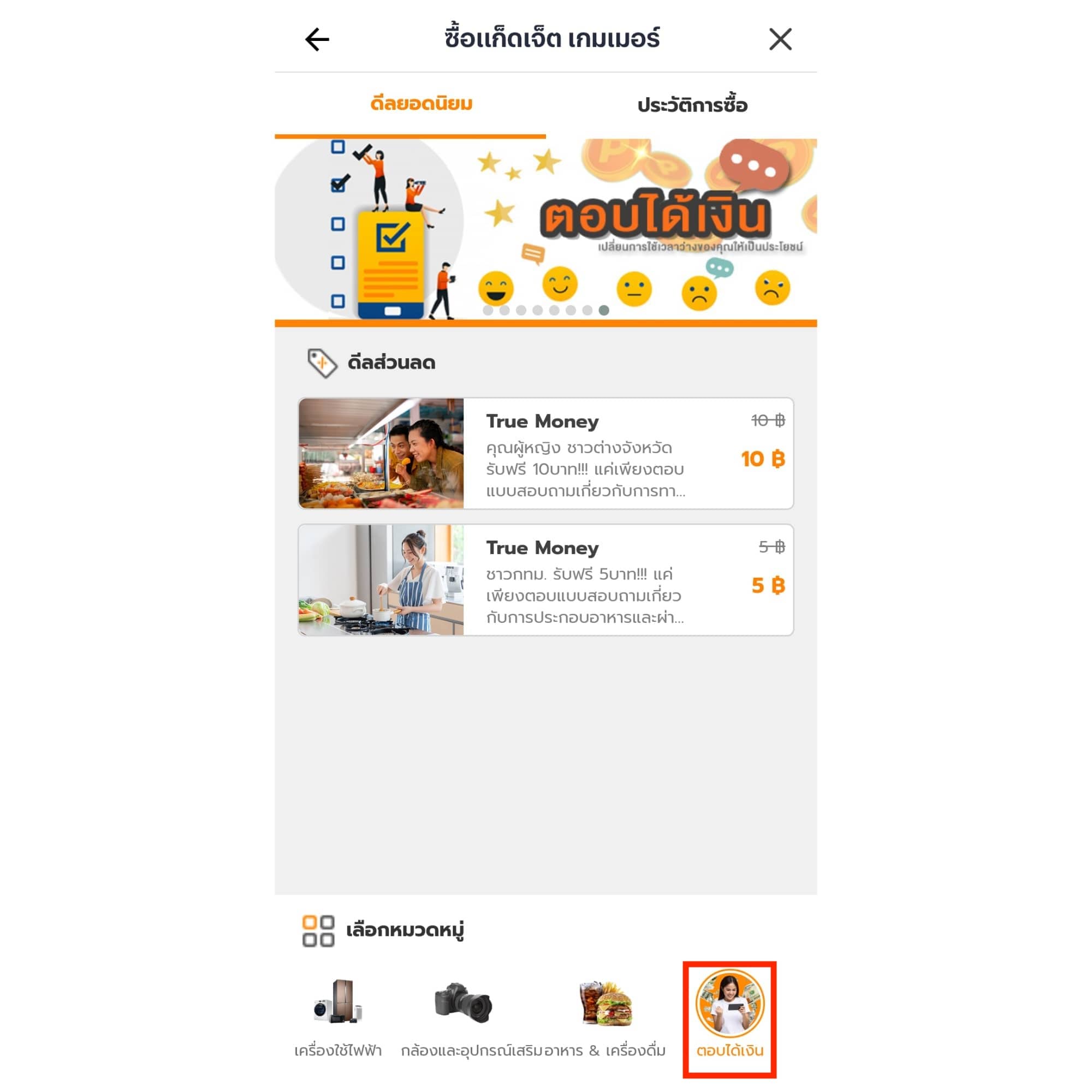This screenshot has width=1092, height=1092.
Task: Open the True Money 10 ฿ deal
Action: (x=545, y=453)
